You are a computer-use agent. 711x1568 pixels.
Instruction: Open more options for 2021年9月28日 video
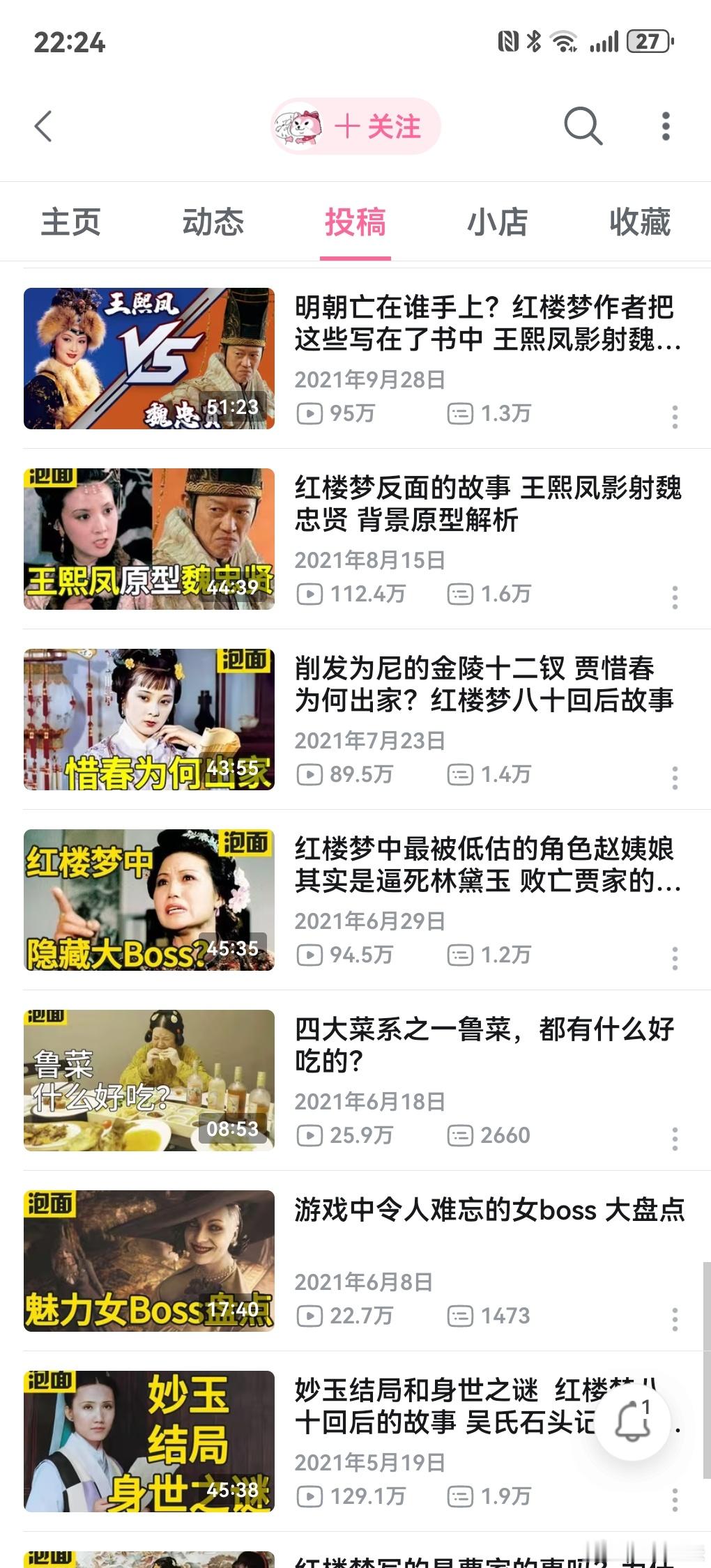click(x=674, y=417)
